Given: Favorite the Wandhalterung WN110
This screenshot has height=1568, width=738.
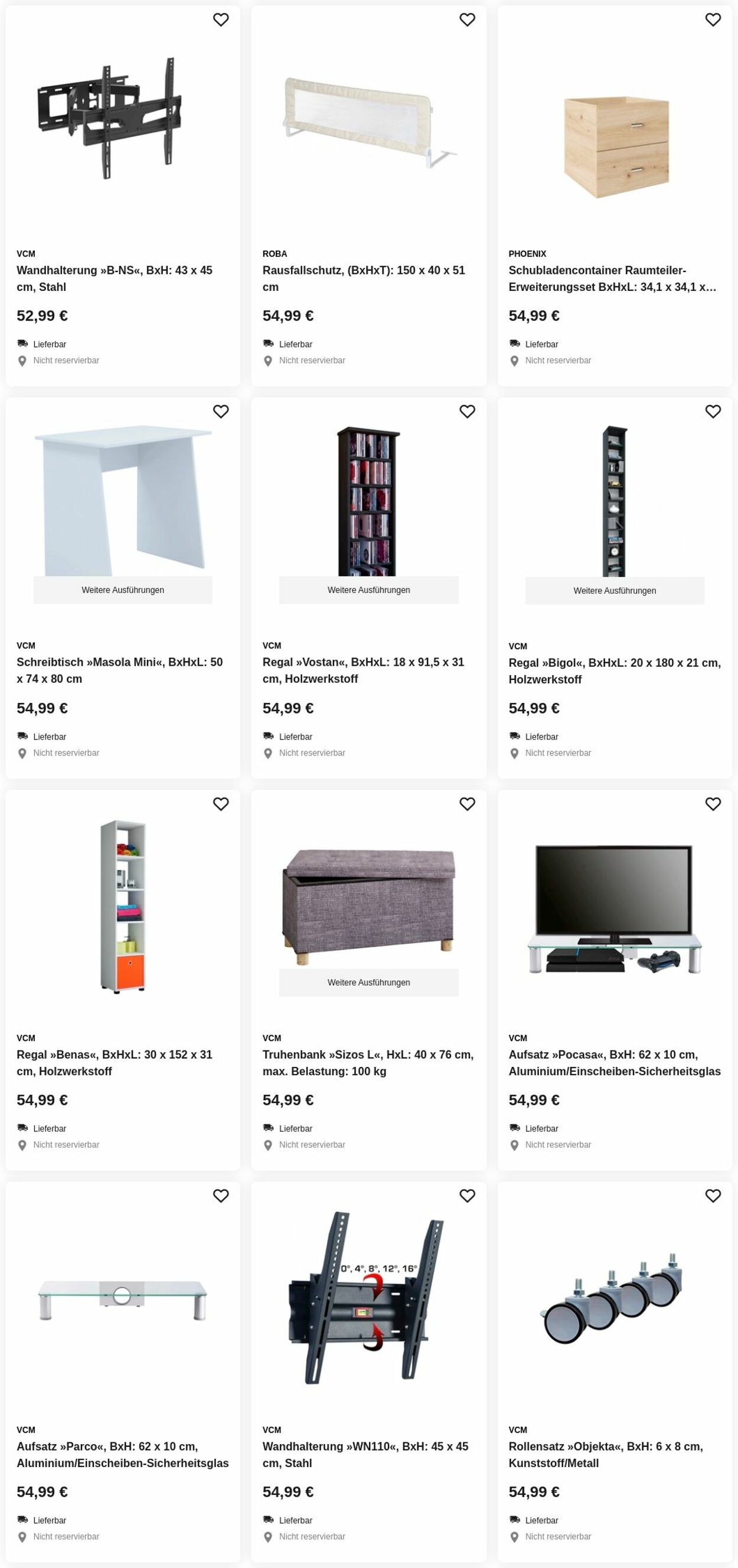Looking at the screenshot, I should click(x=467, y=1196).
